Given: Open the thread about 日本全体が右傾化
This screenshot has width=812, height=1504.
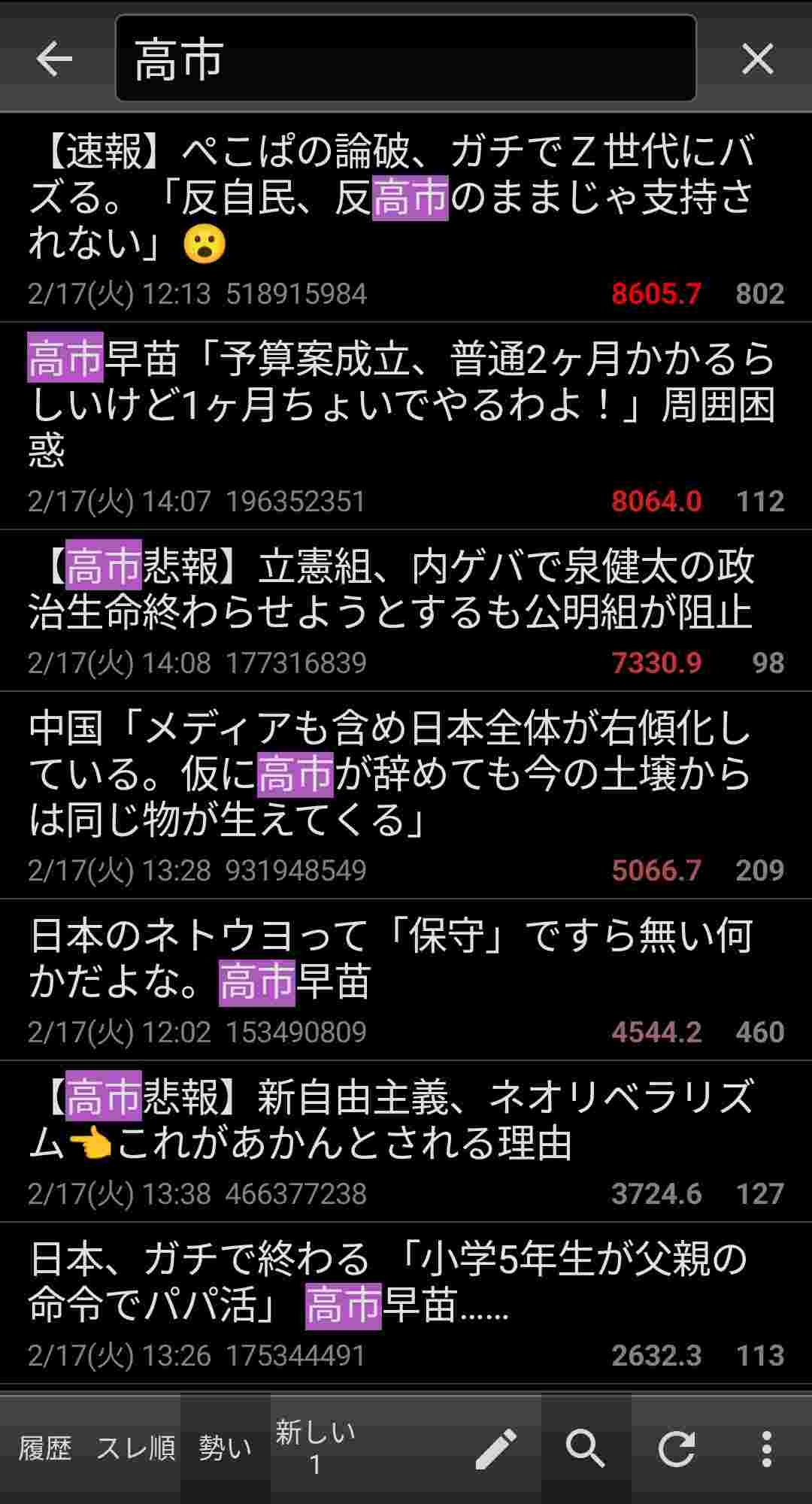Looking at the screenshot, I should 391,775.
